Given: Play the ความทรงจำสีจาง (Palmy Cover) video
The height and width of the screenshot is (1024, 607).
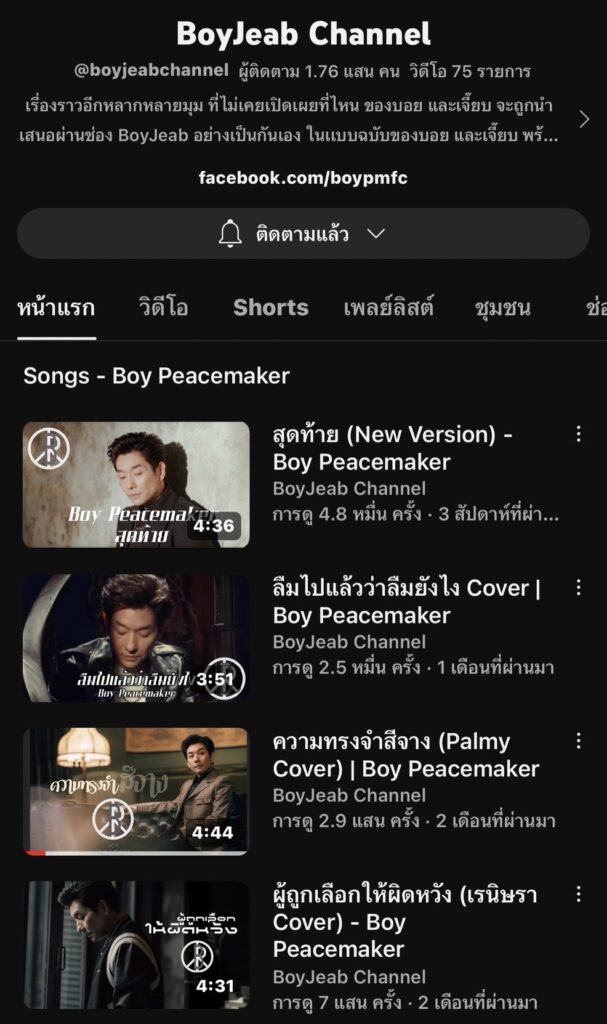Looking at the screenshot, I should click(x=136, y=791).
